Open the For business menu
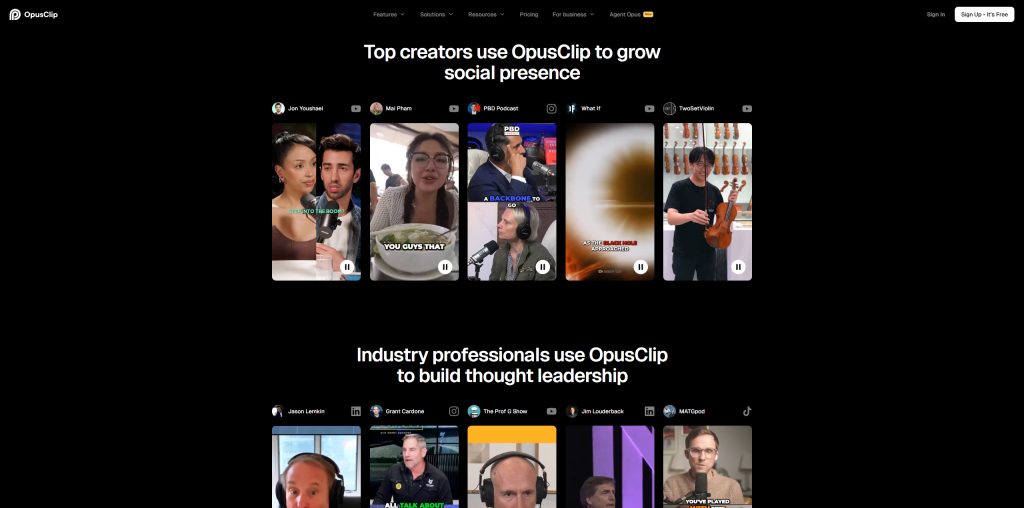 pyautogui.click(x=573, y=14)
